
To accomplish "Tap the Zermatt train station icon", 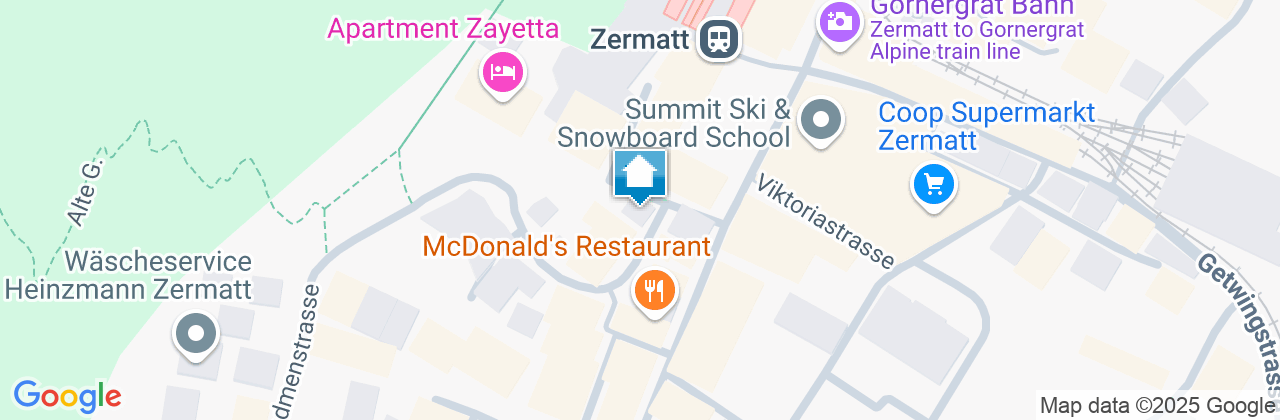I will click(718, 39).
